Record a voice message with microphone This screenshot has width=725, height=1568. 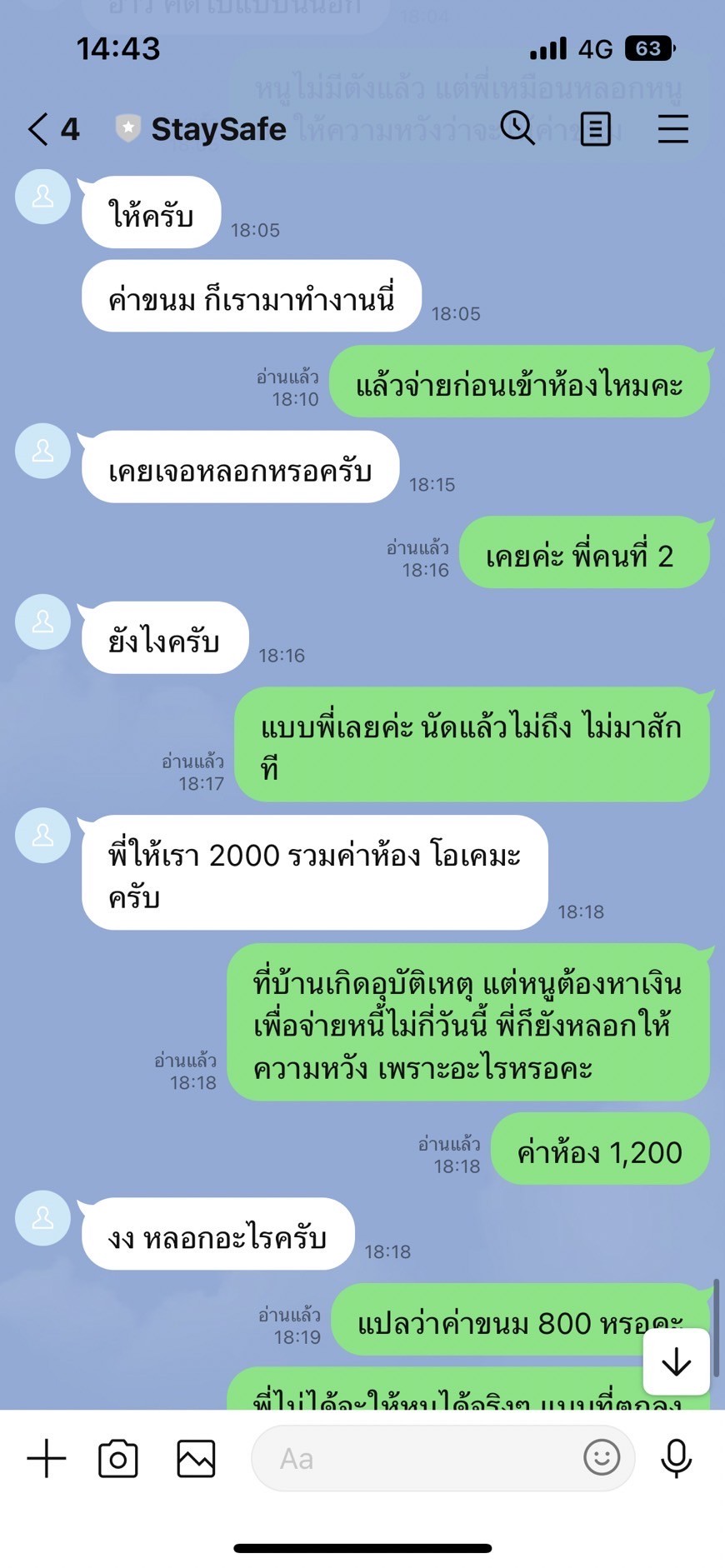tap(676, 1458)
